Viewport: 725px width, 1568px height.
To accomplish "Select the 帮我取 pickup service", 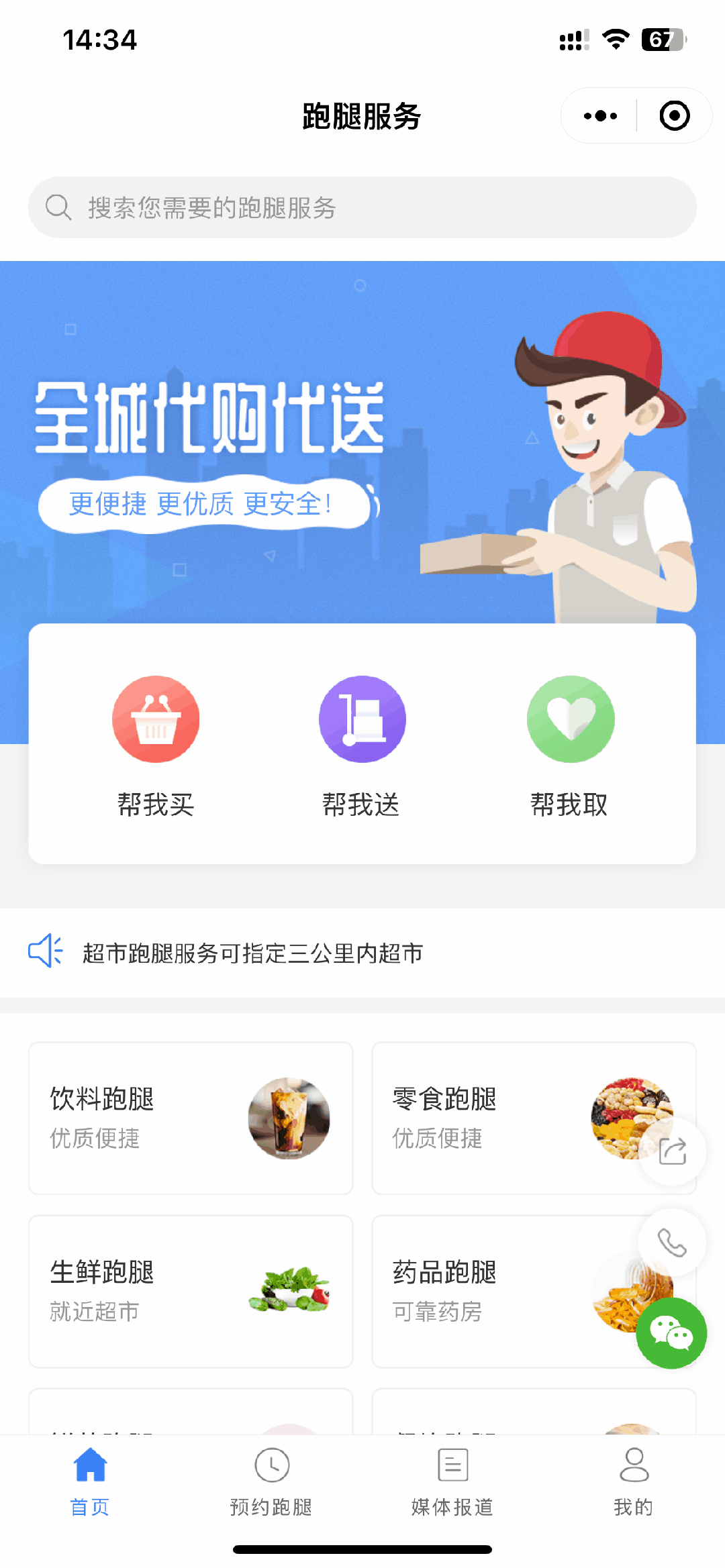I will 570,746.
